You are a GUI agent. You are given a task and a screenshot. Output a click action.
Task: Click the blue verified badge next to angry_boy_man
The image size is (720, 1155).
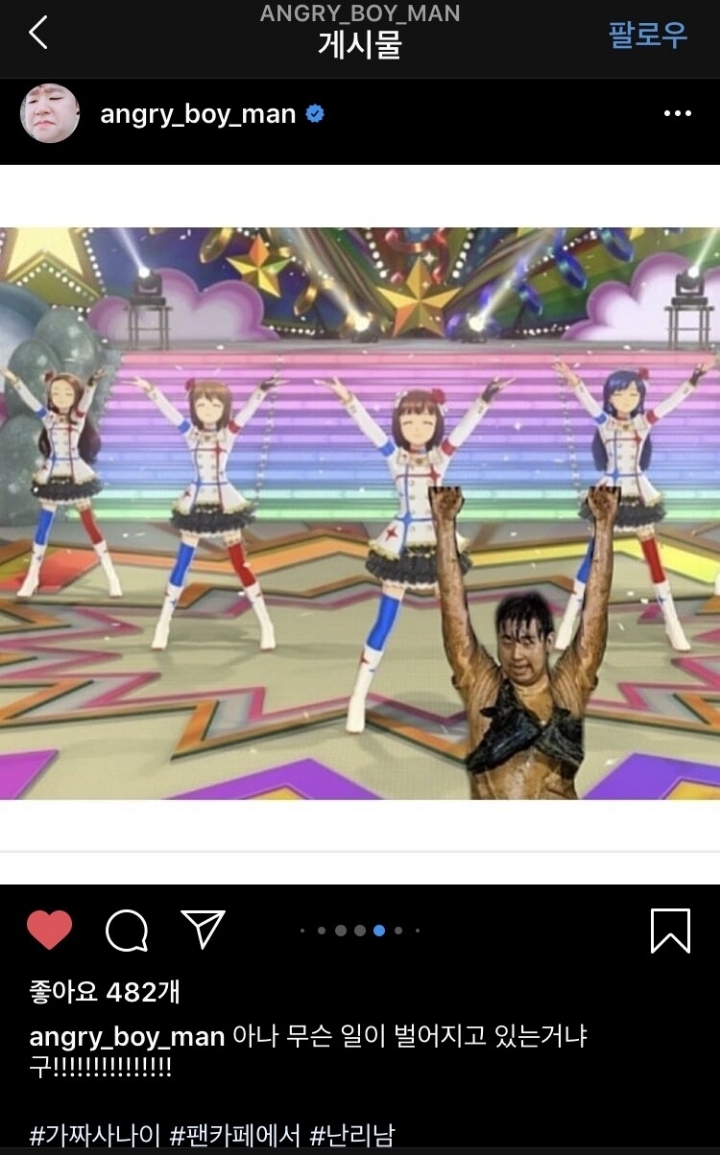[313, 114]
